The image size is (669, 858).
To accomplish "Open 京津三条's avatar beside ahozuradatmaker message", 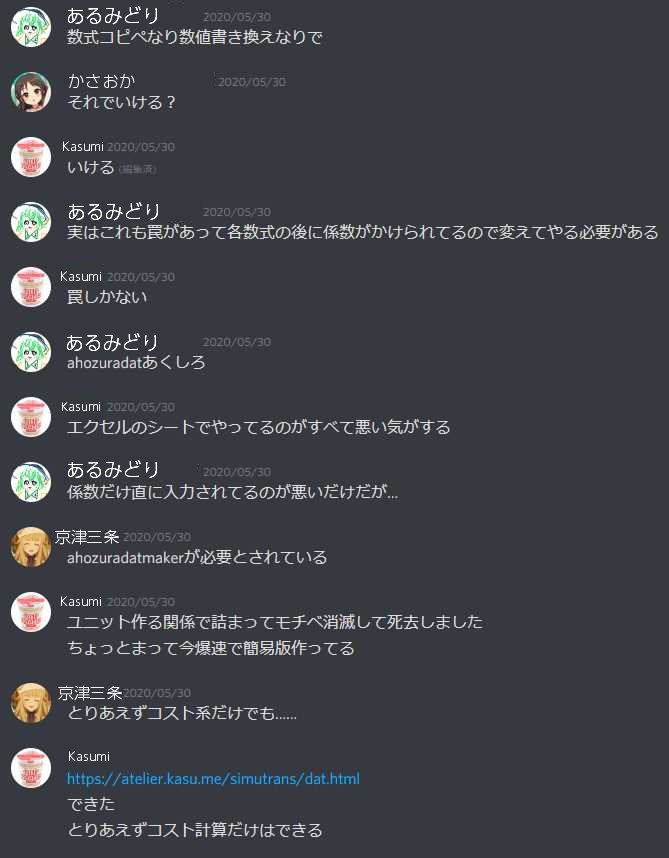I will (x=31, y=546).
